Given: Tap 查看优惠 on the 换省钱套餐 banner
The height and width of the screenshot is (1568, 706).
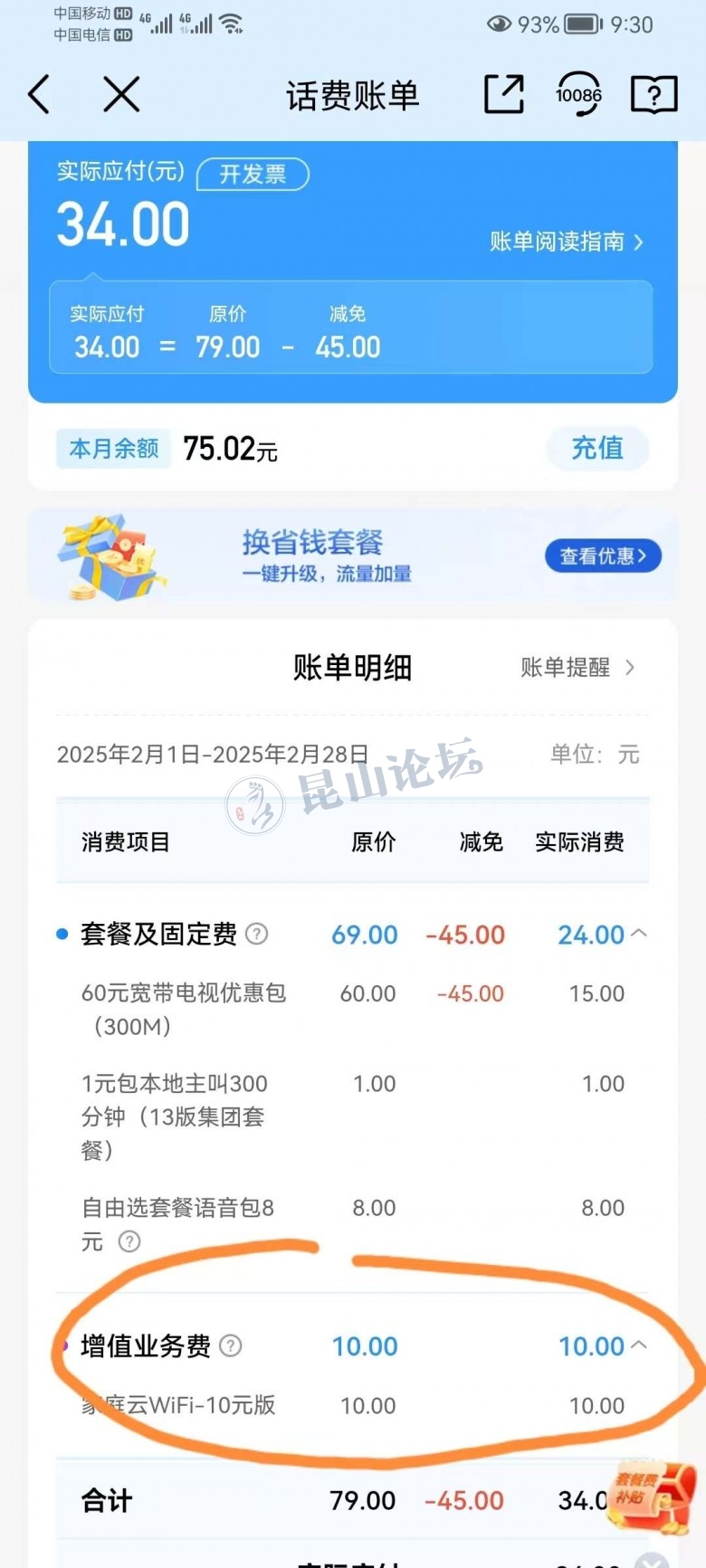Looking at the screenshot, I should point(603,556).
